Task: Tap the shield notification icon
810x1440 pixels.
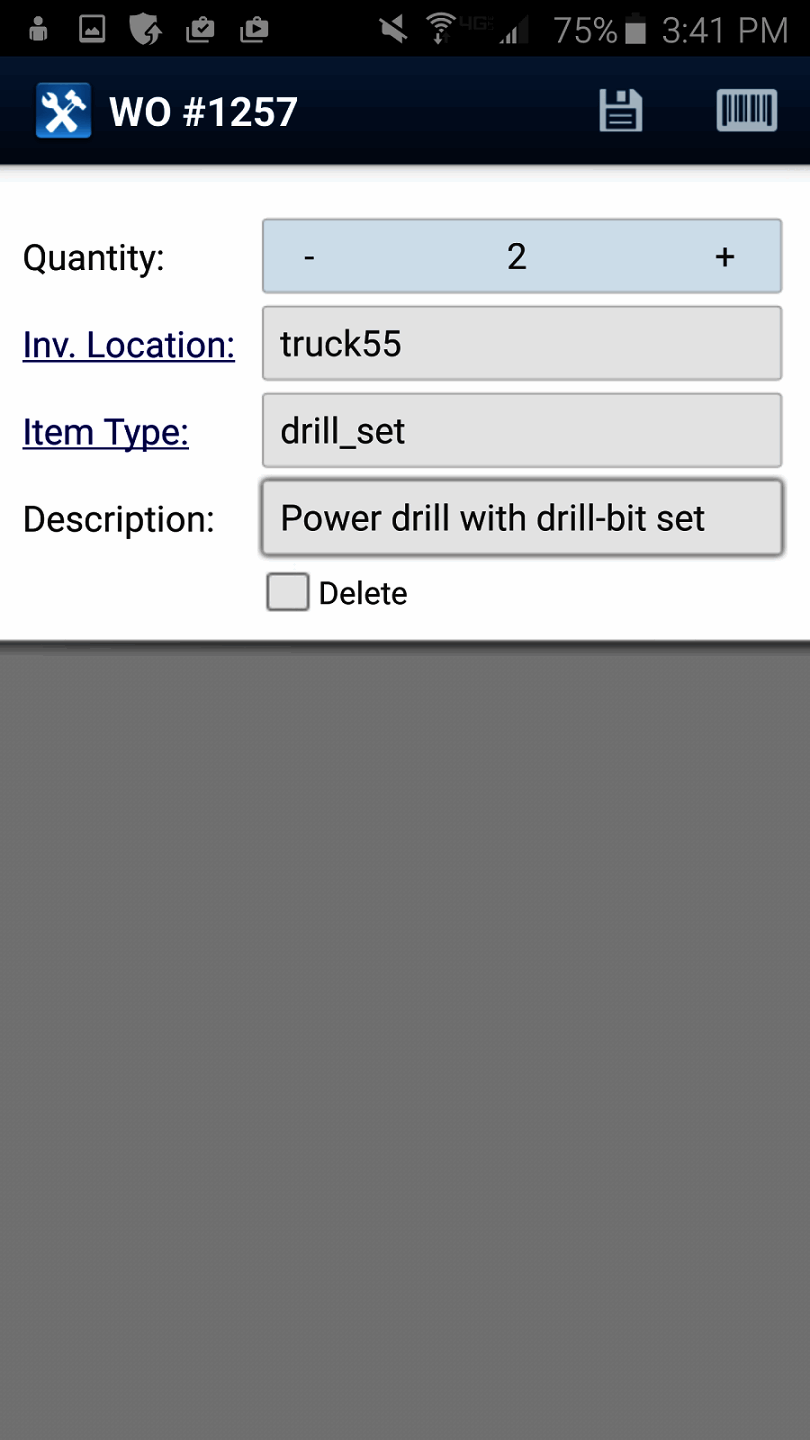Action: (x=146, y=28)
